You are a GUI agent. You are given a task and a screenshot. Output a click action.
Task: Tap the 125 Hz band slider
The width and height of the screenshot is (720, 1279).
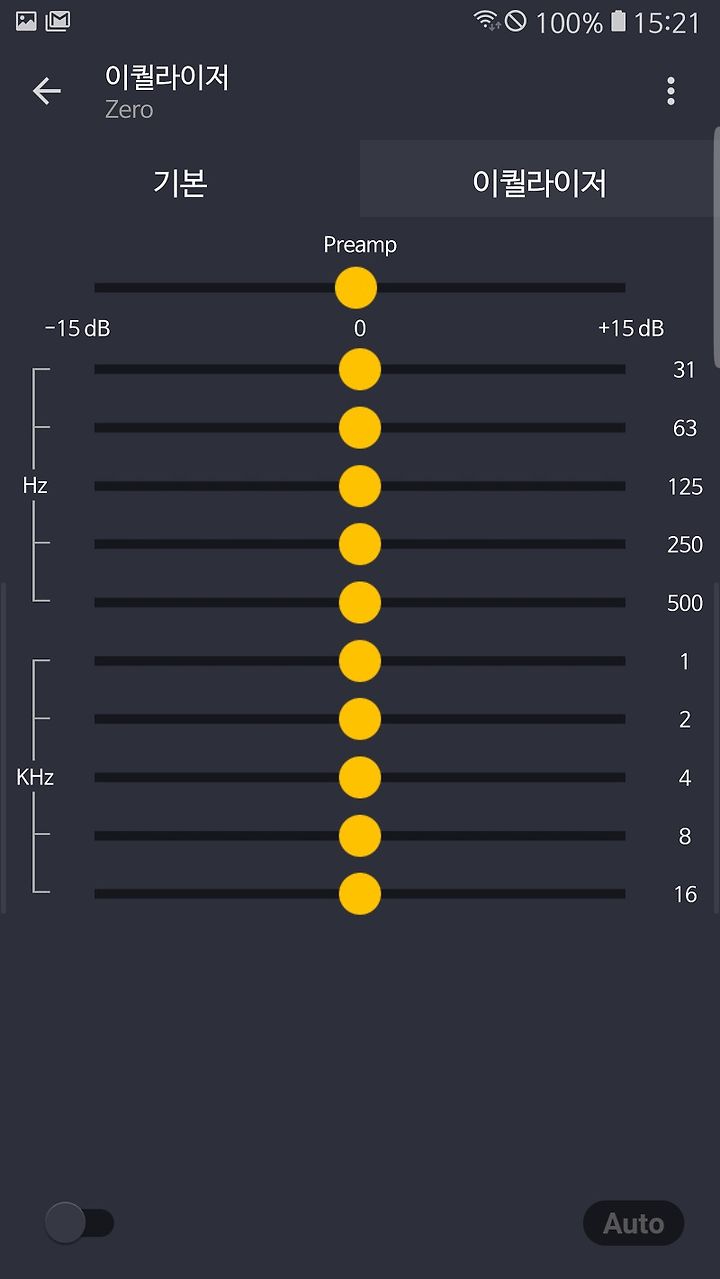click(360, 486)
